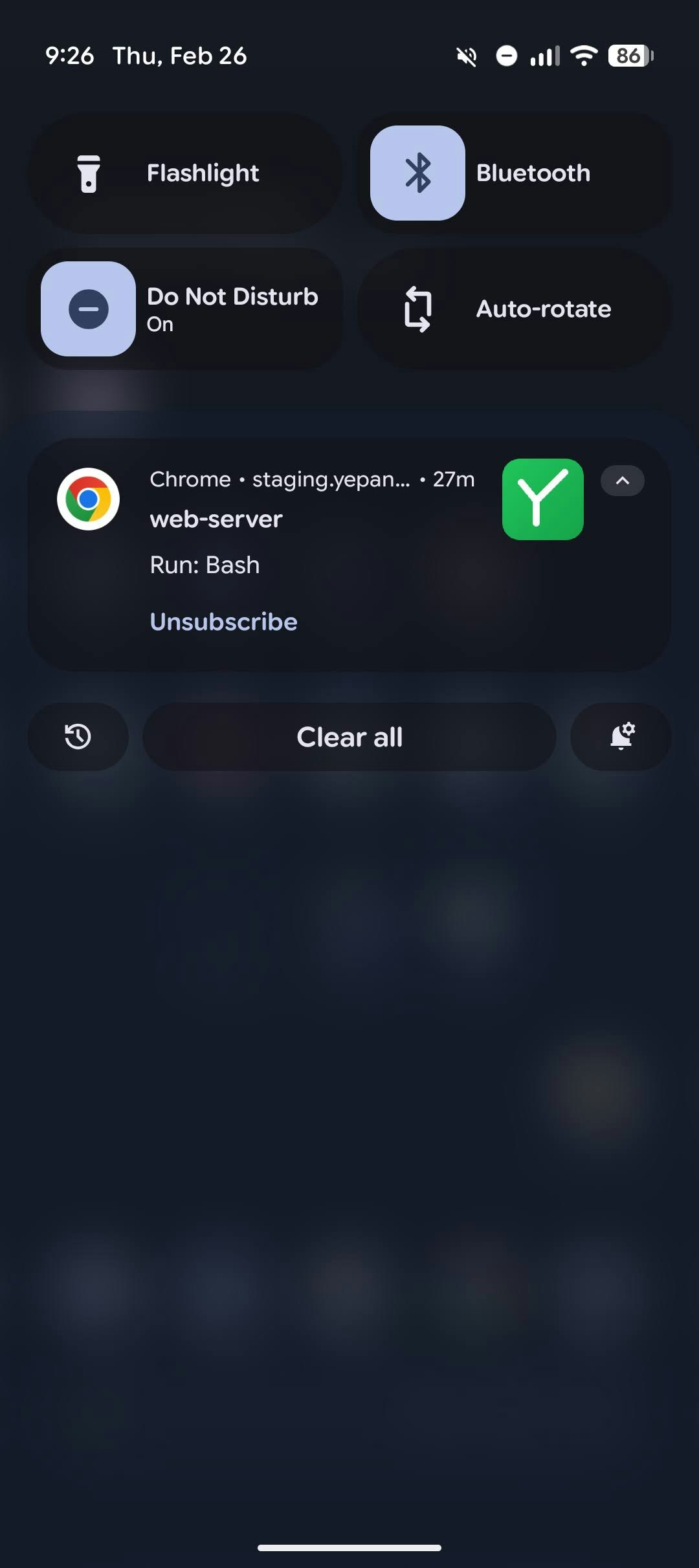Disable the Do Not Disturb icon toggle

click(x=89, y=309)
